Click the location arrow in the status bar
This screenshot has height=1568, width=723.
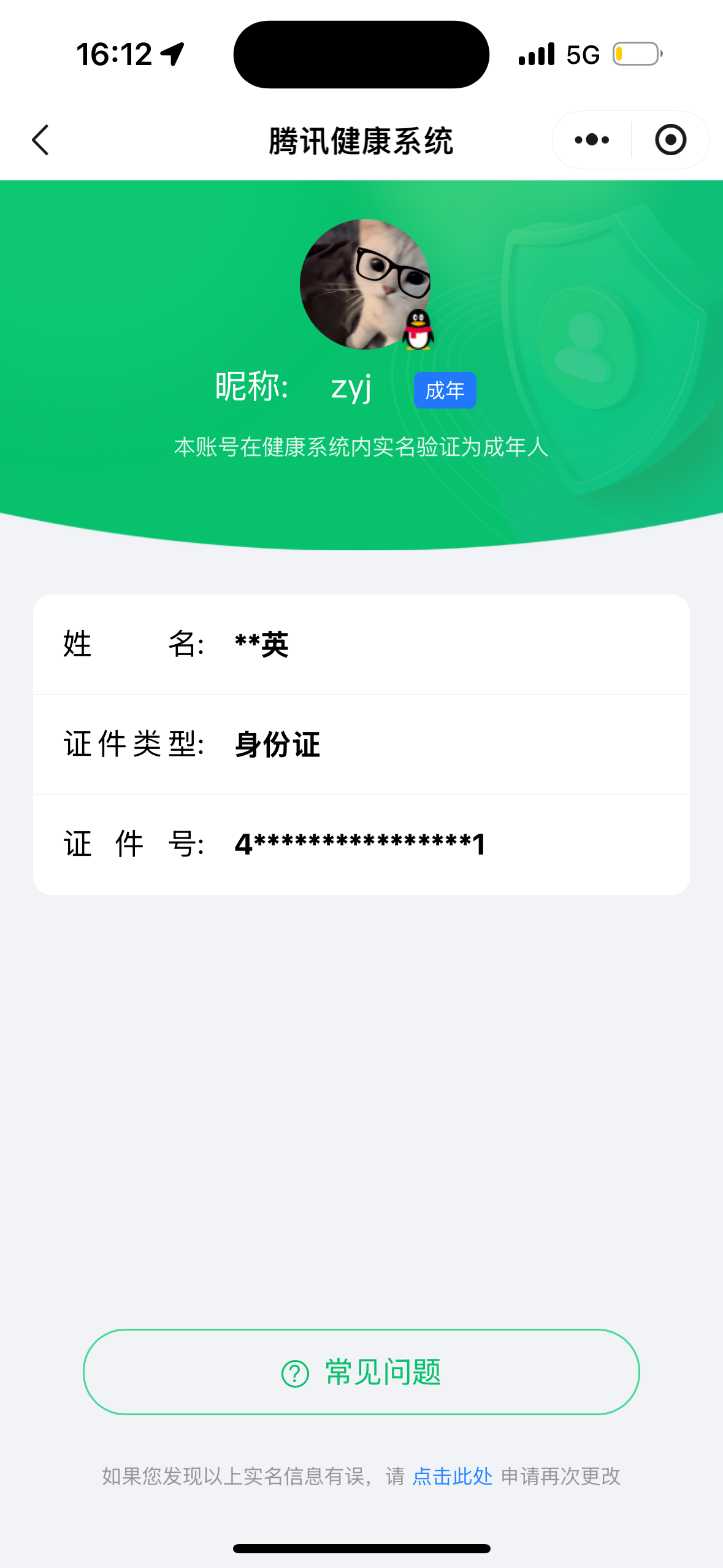click(x=170, y=54)
